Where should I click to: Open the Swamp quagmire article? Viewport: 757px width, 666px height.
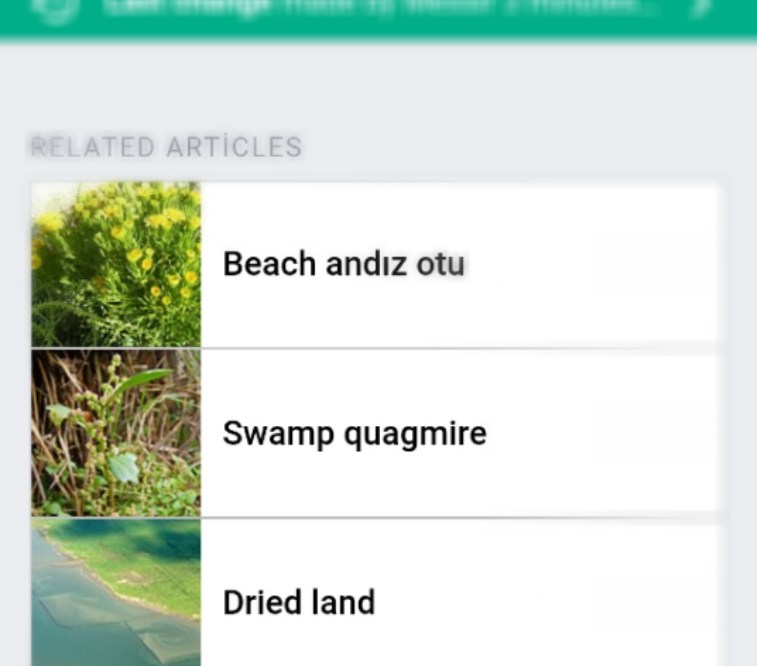(375, 434)
